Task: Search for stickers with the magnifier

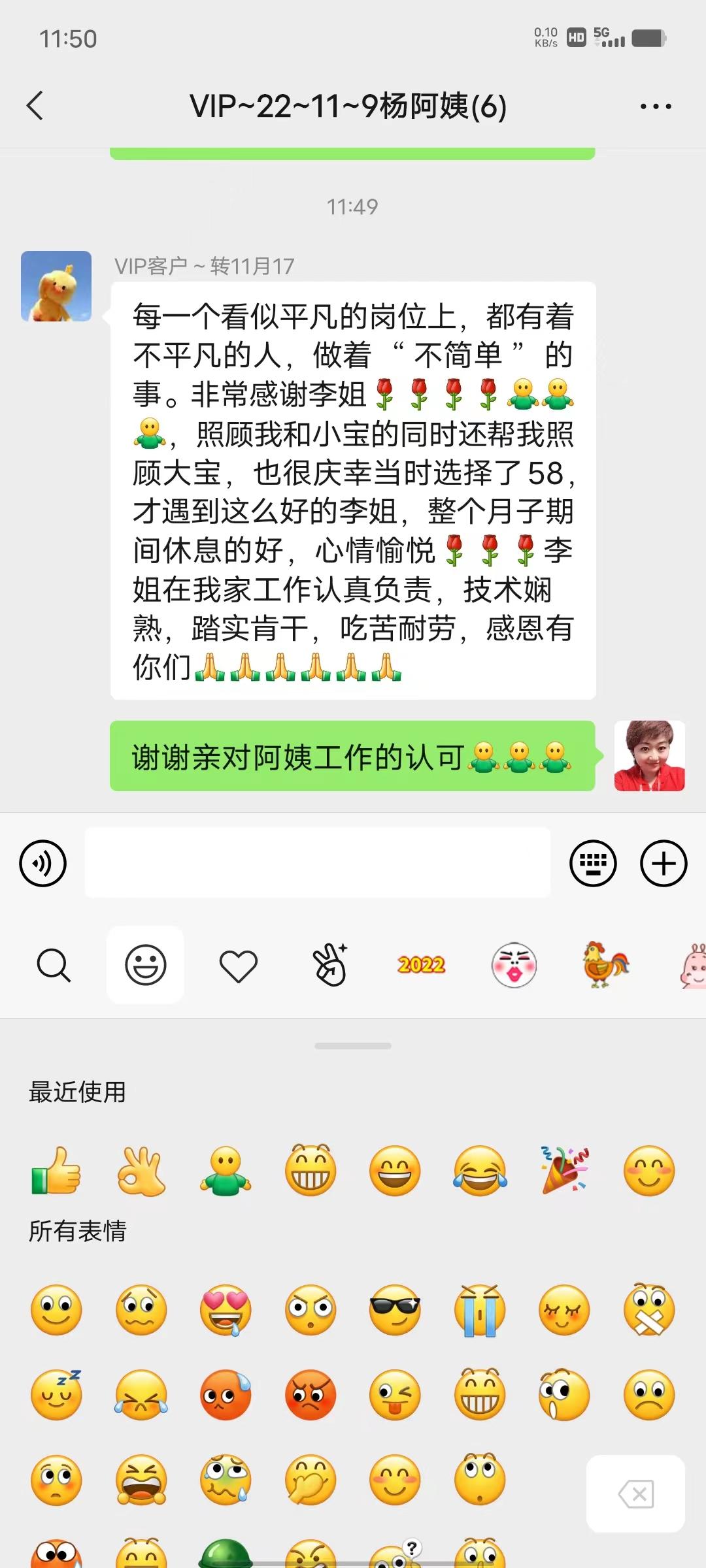Action: [x=54, y=965]
